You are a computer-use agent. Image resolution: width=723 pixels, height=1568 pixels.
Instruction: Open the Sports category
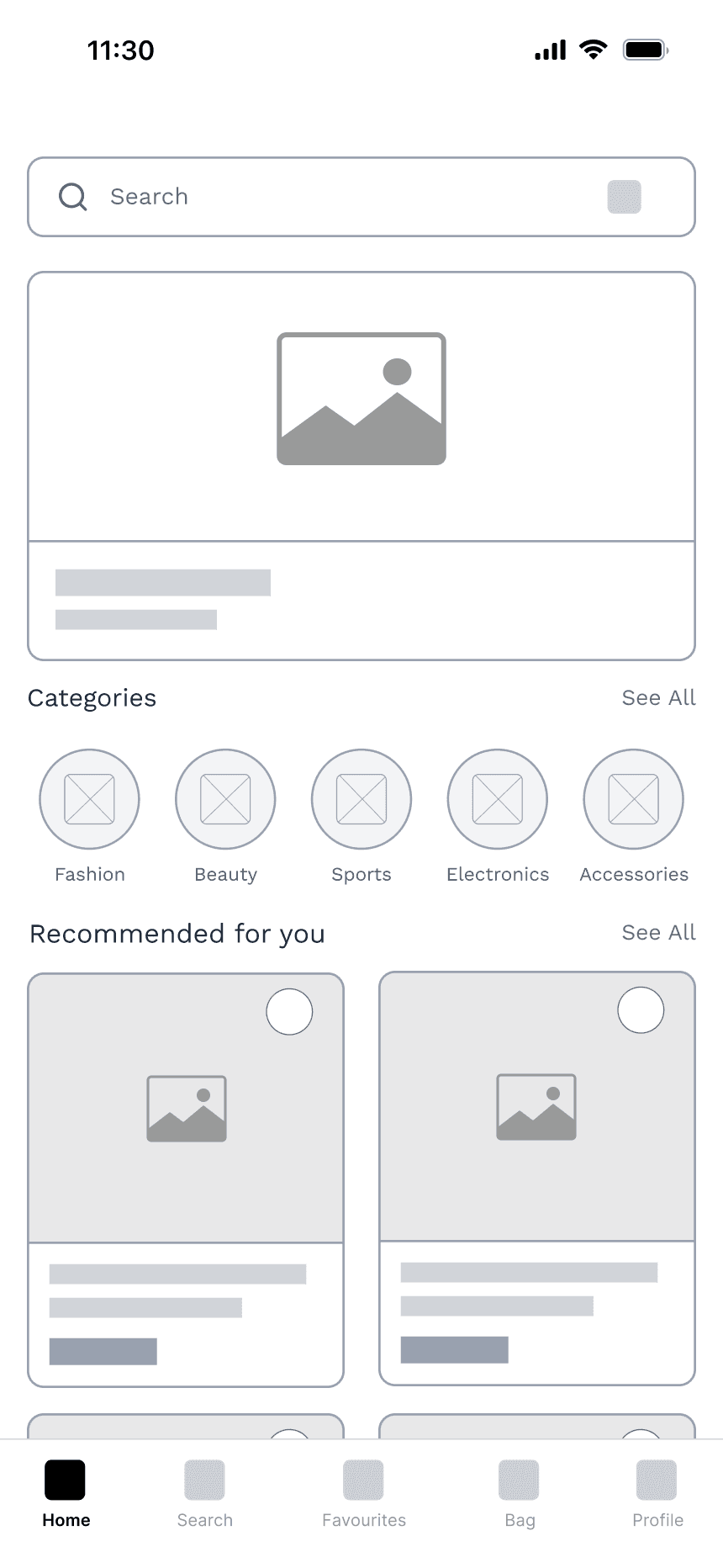[x=361, y=798]
